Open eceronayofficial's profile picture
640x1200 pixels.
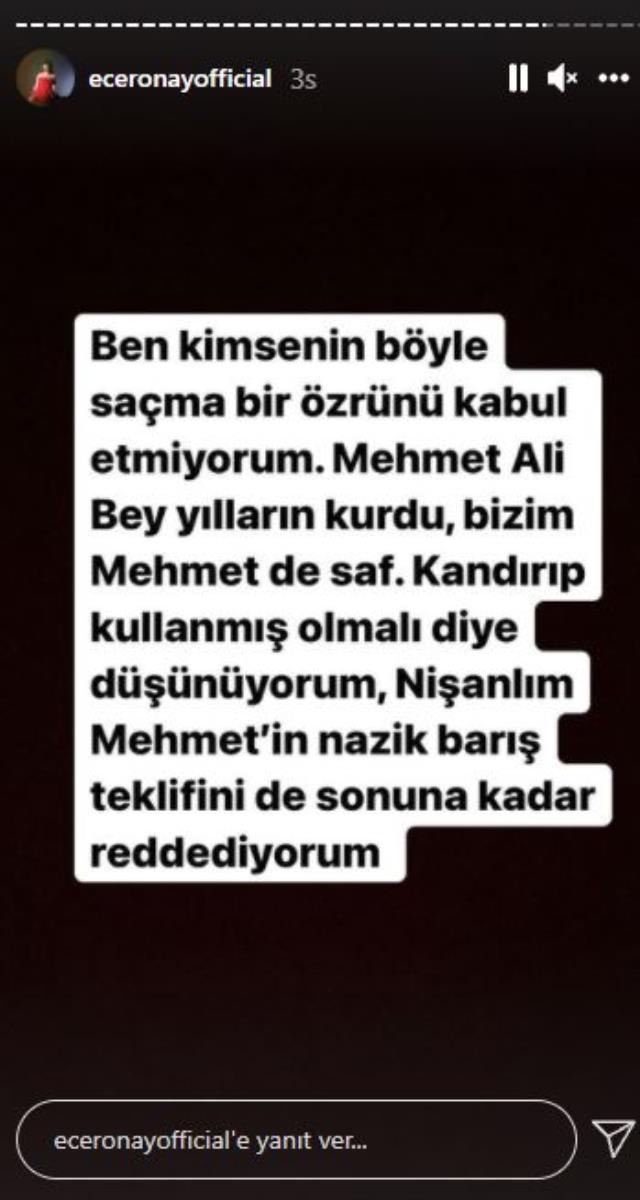pyautogui.click(x=45, y=78)
